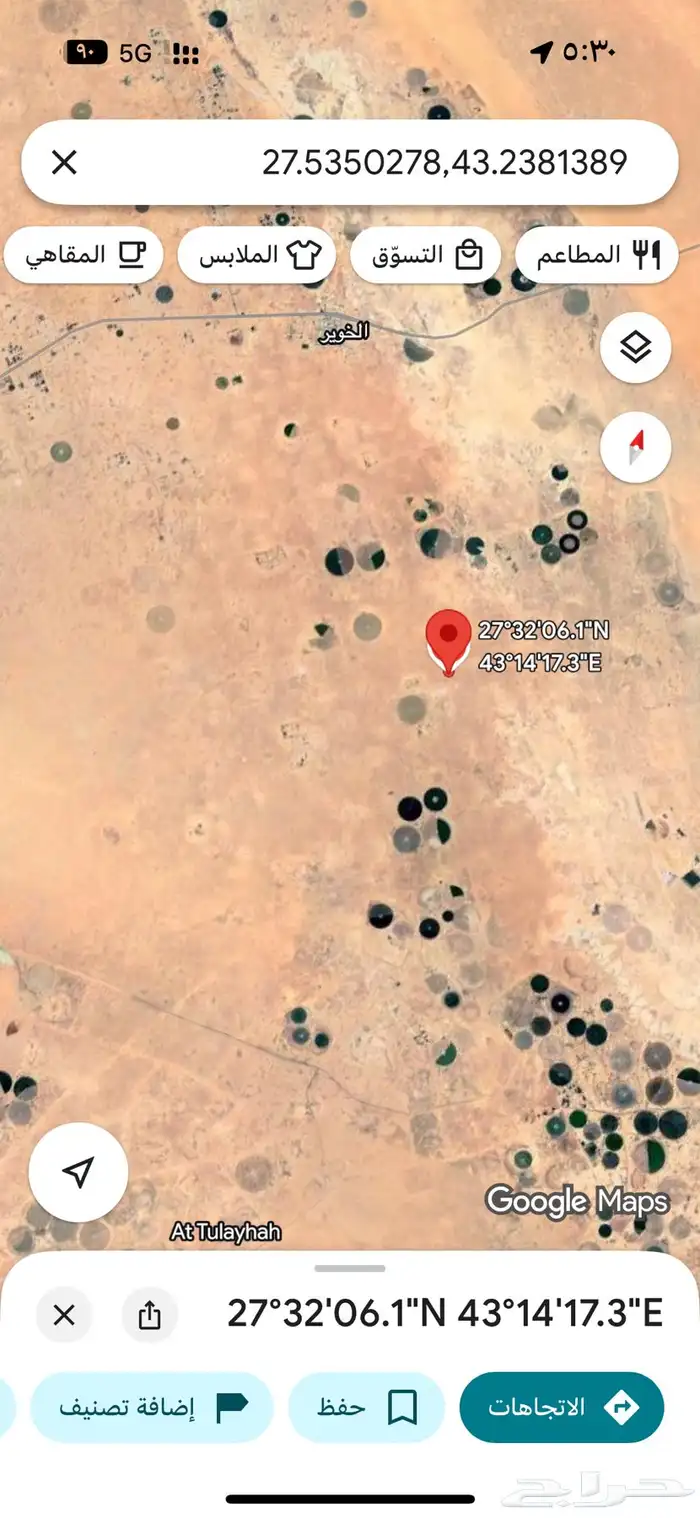Close the dropped pin info panel

(64, 1314)
